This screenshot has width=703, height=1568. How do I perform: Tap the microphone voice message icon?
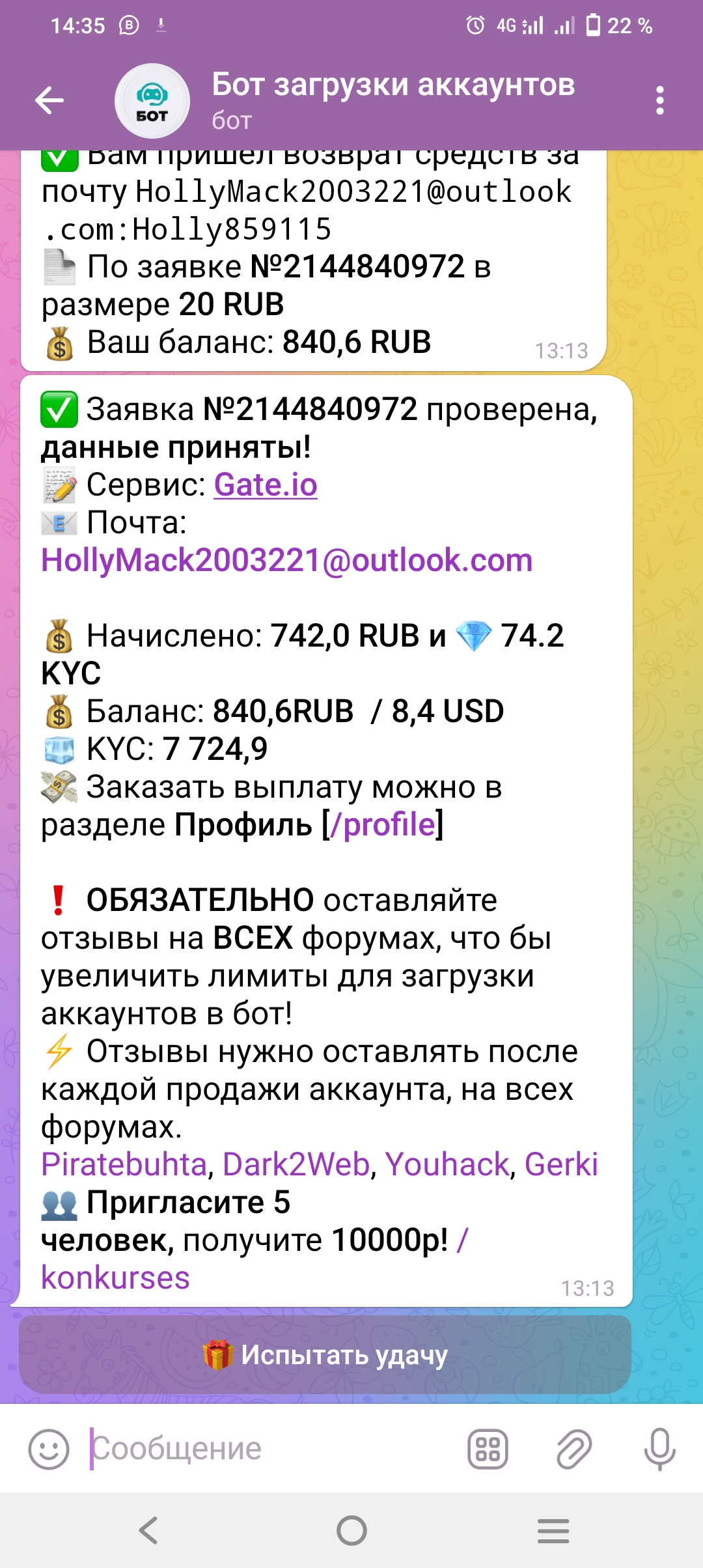click(x=659, y=1449)
